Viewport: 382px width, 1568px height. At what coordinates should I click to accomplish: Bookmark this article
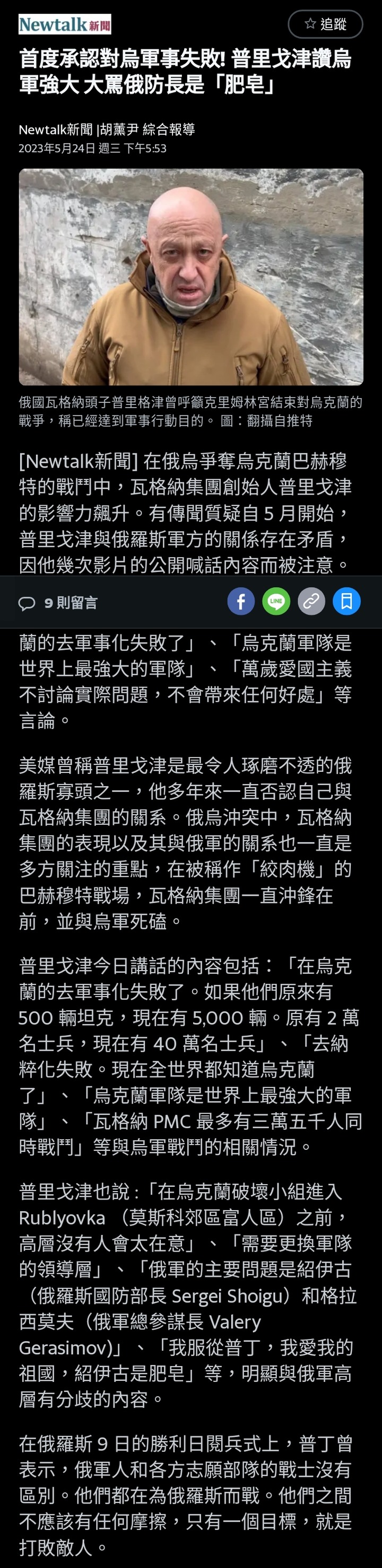coord(346,602)
